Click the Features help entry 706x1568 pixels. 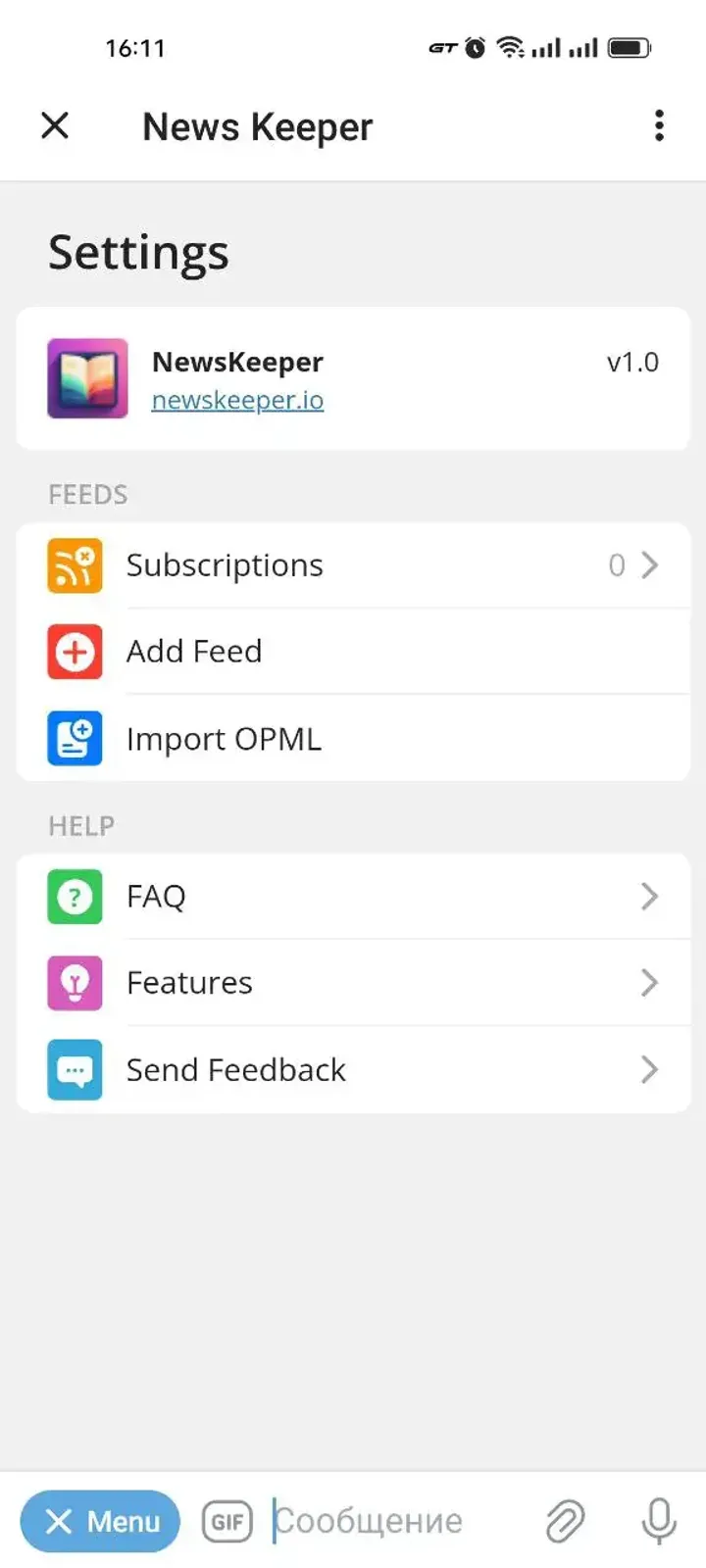tap(189, 983)
